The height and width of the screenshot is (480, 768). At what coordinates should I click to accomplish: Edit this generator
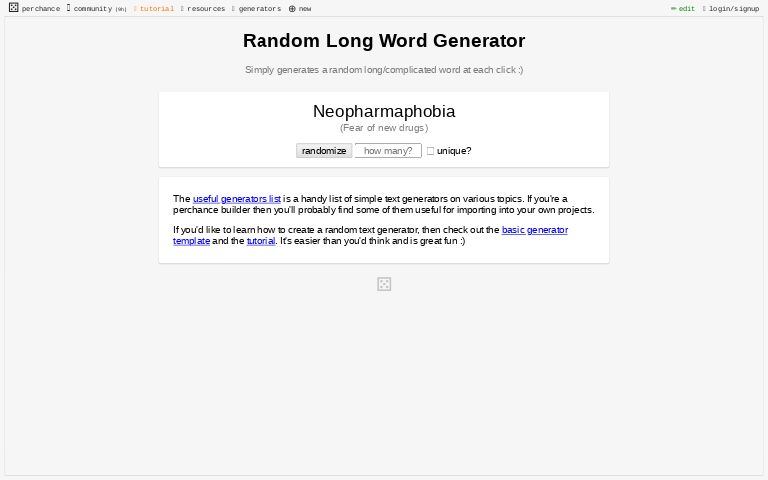coord(684,8)
